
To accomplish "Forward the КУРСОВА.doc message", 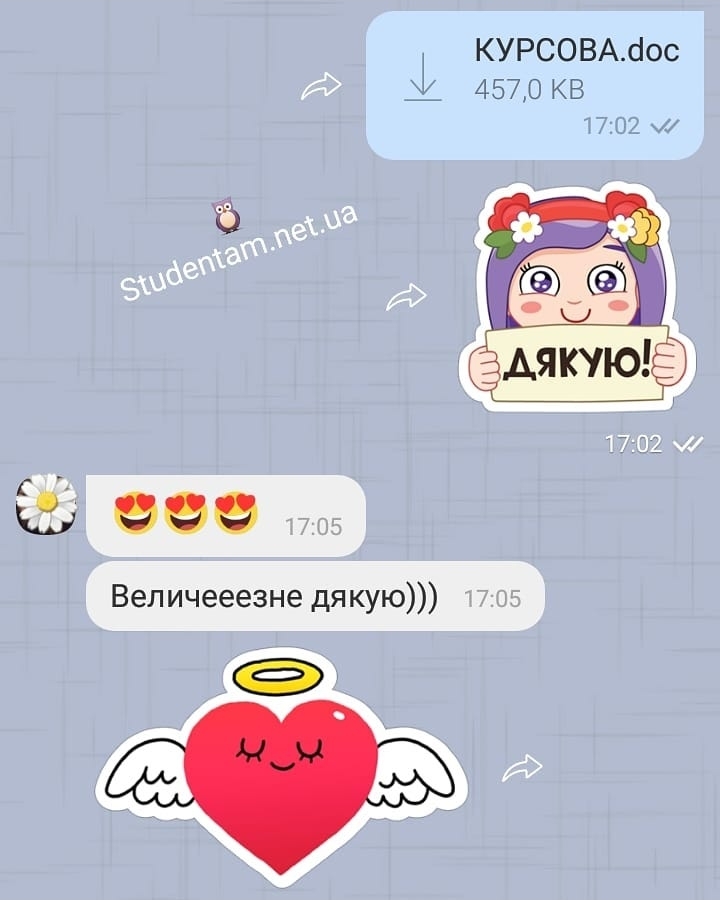I will click(x=321, y=89).
